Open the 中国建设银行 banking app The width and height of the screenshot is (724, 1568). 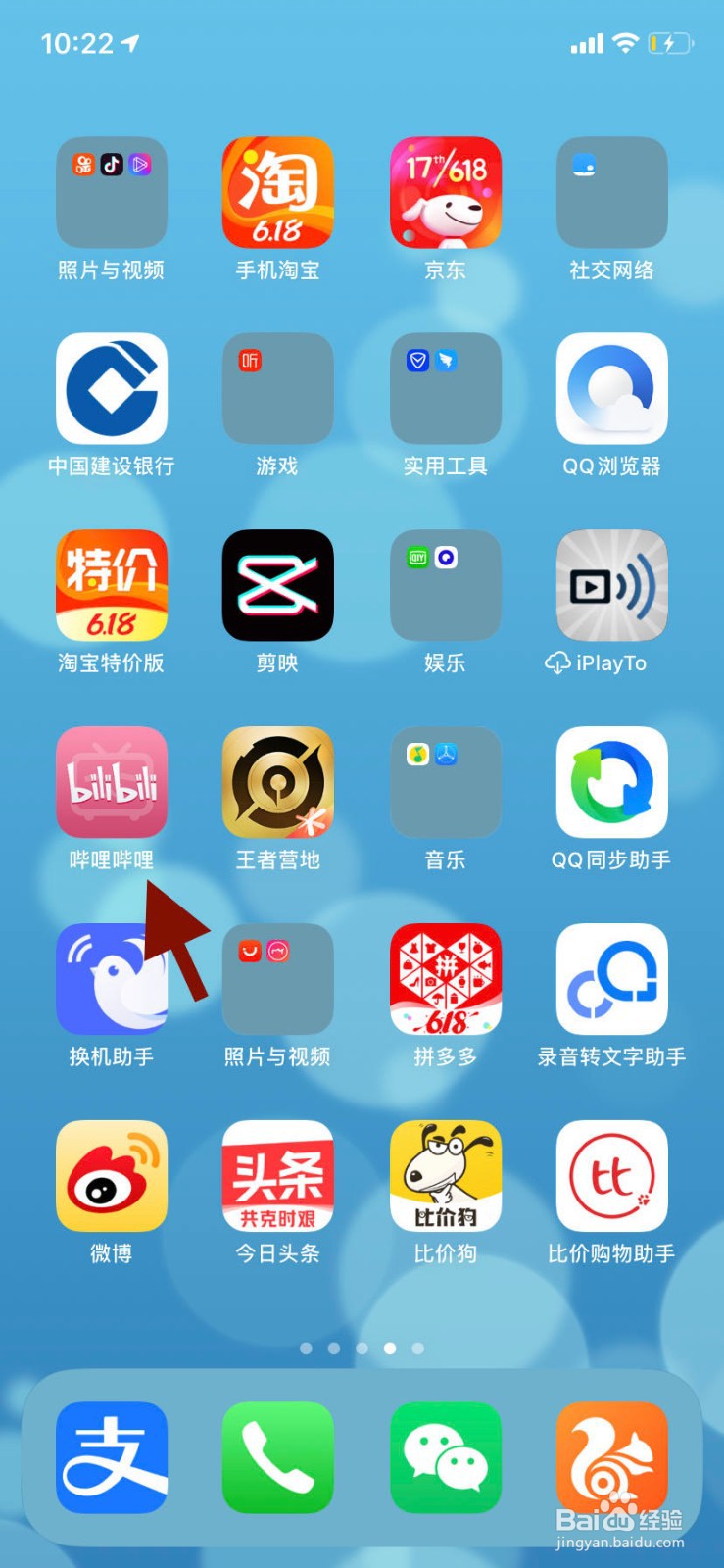[111, 389]
